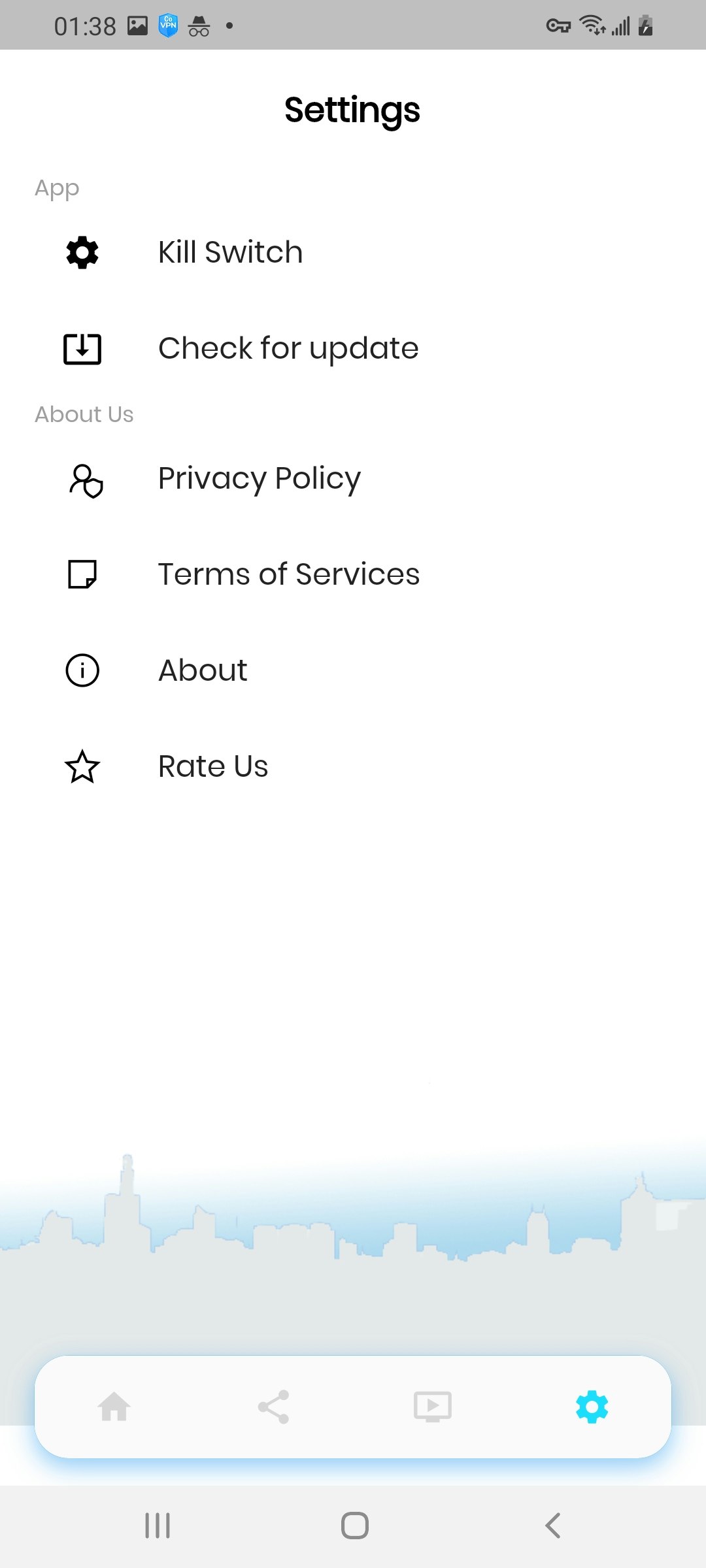Click the Rate Us entry
Viewport: 706px width, 1568px height.
212,766
